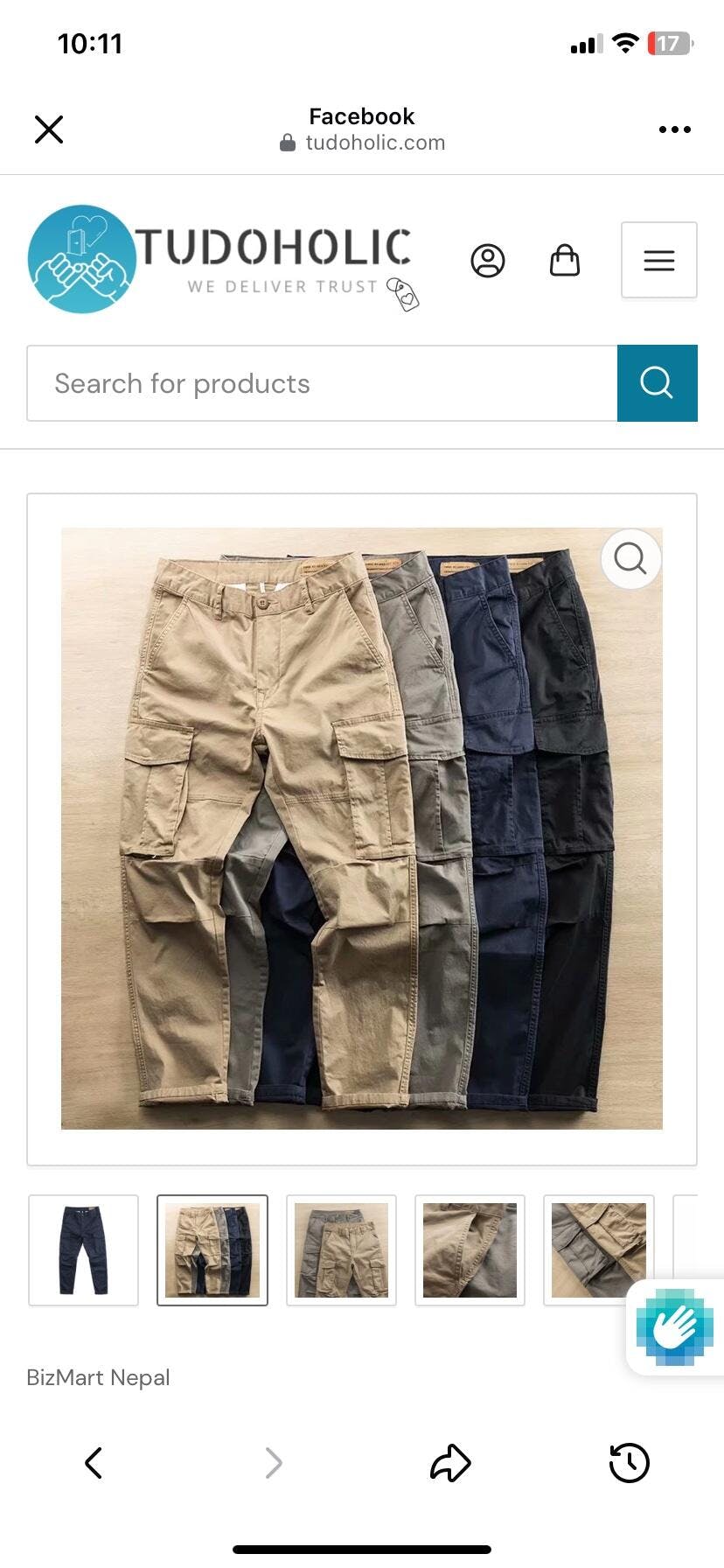Open the waving hand chat widget

tap(676, 1327)
